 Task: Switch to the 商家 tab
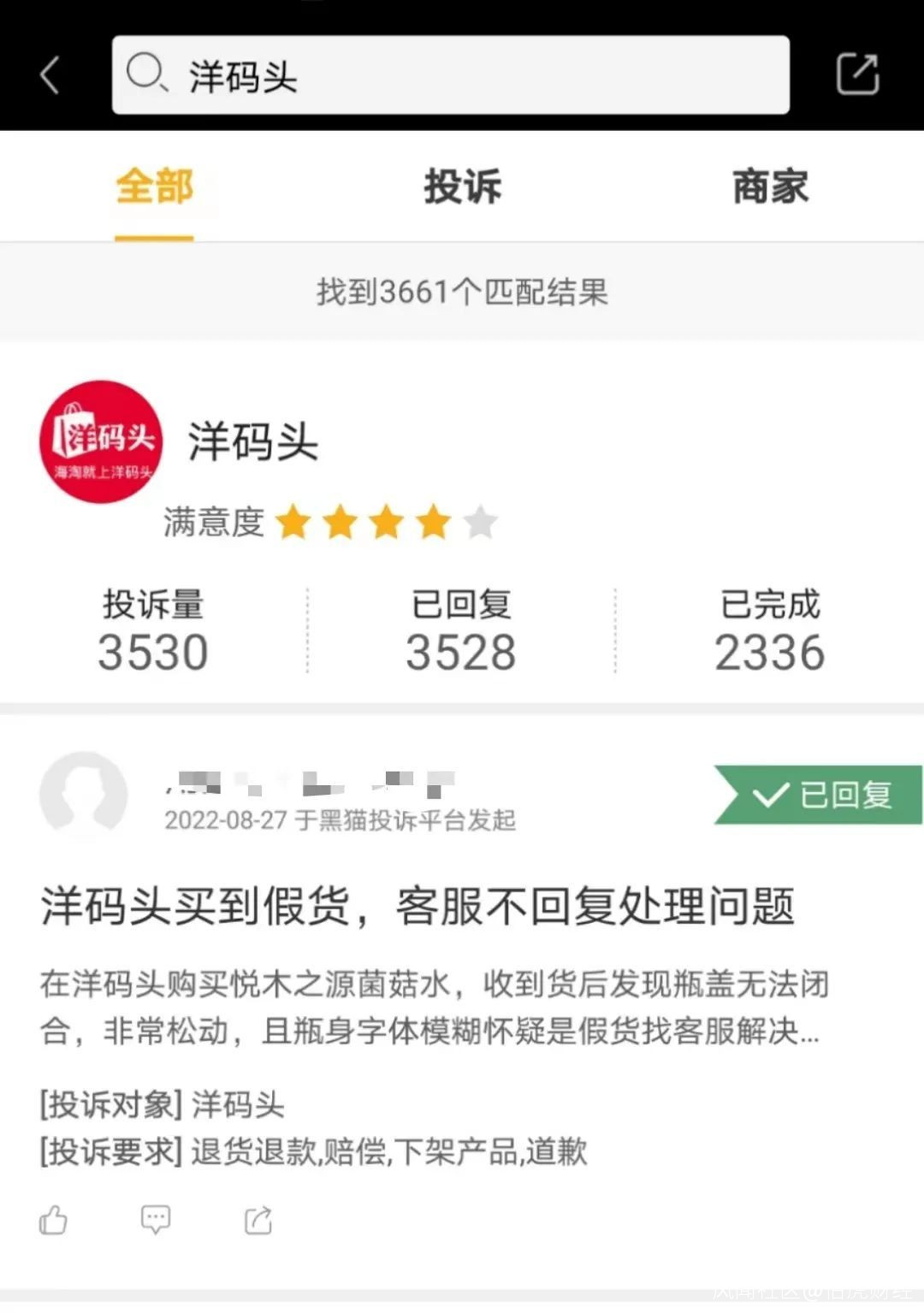pos(770,186)
